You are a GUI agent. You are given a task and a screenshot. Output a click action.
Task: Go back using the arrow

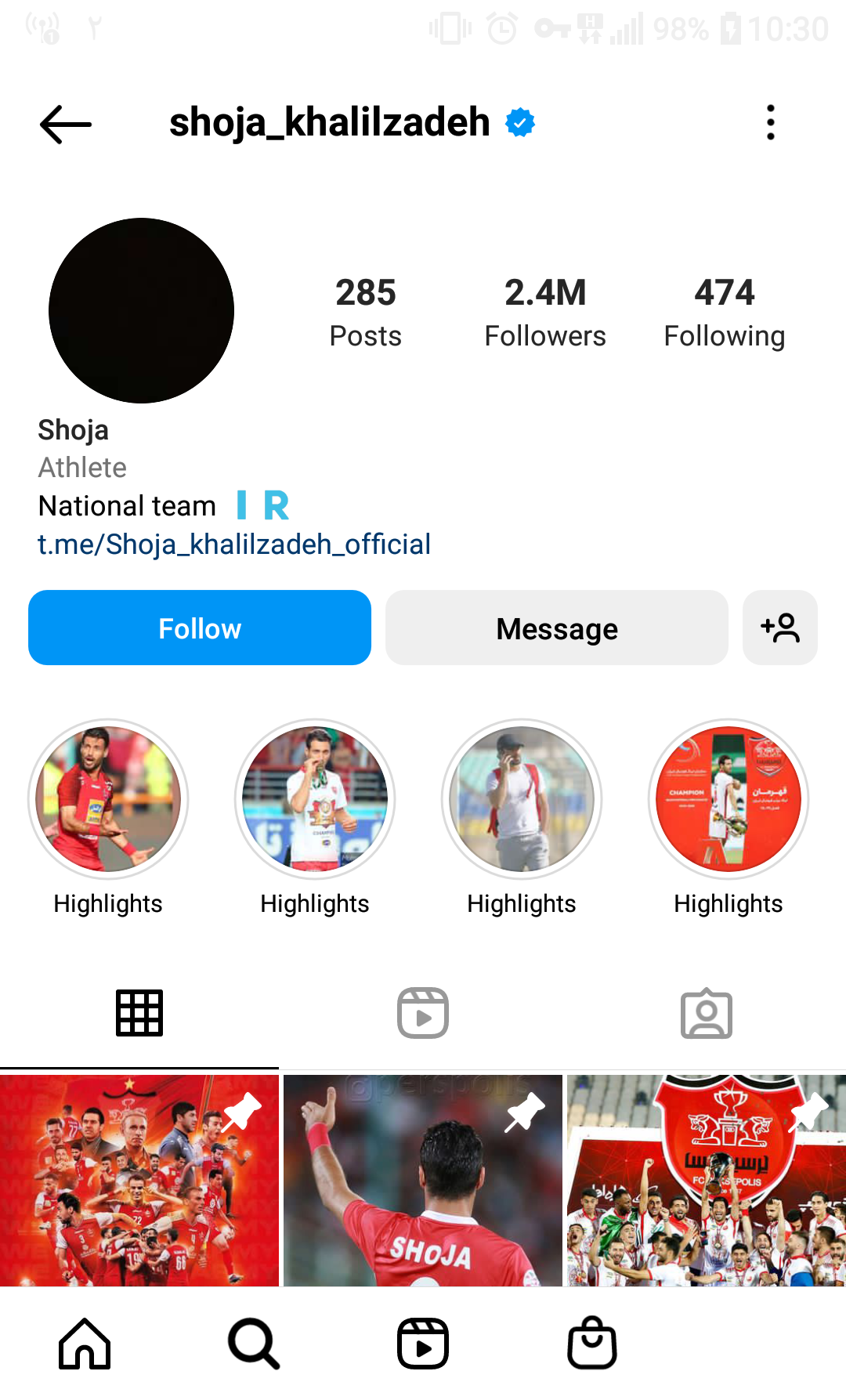tap(66, 124)
